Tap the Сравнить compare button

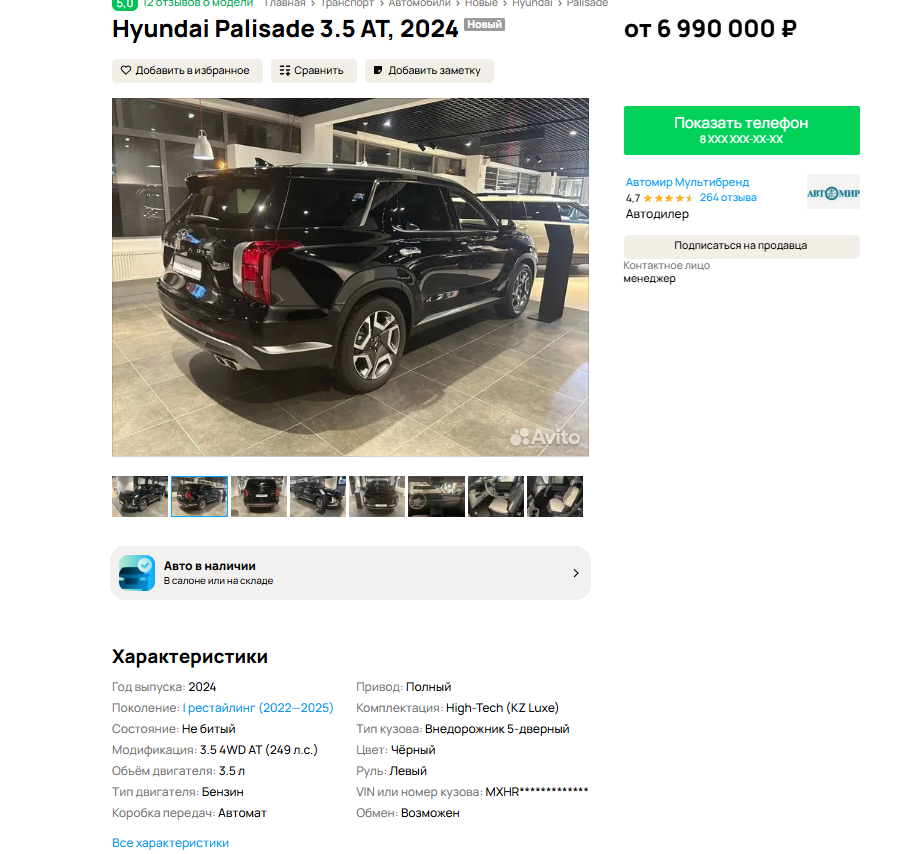pyautogui.click(x=313, y=71)
